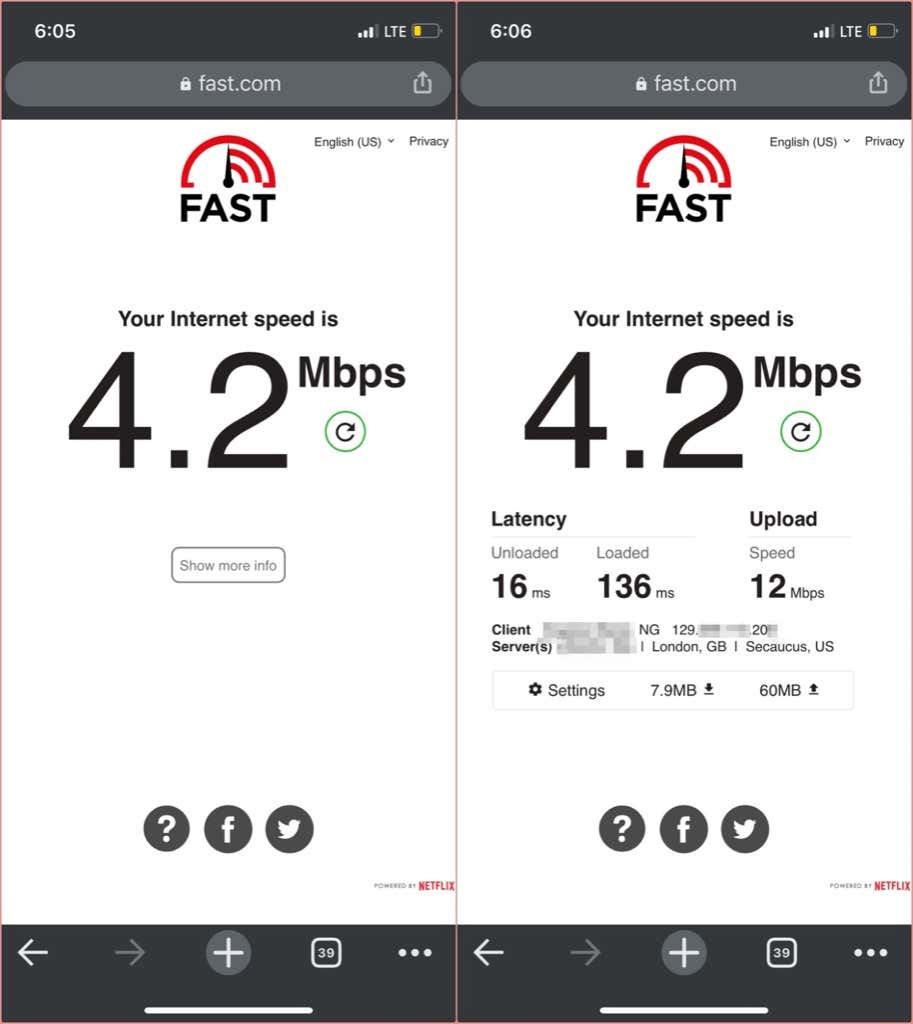Rerun the test on the screen with latency details
Image resolution: width=913 pixels, height=1024 pixels.
click(800, 432)
